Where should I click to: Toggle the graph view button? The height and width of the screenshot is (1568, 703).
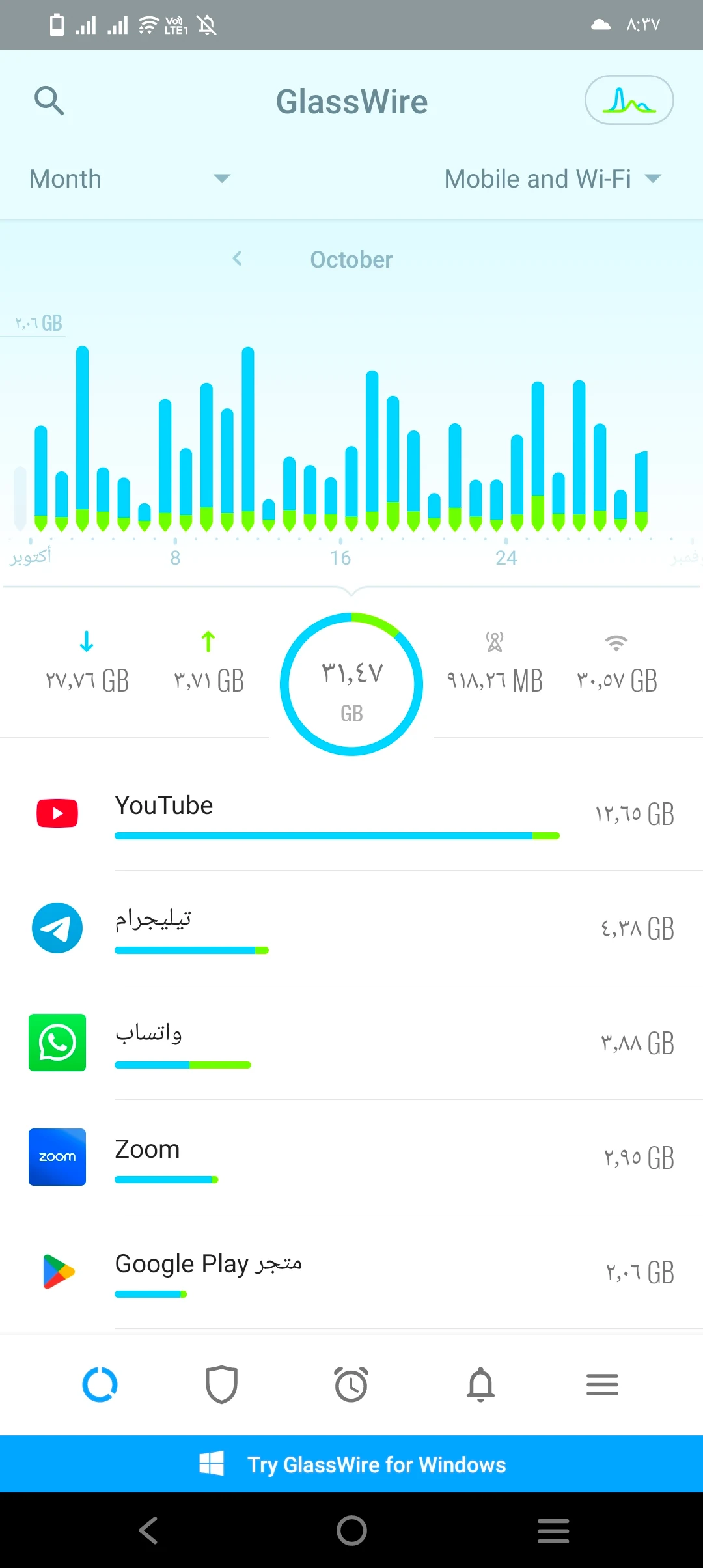pos(629,100)
